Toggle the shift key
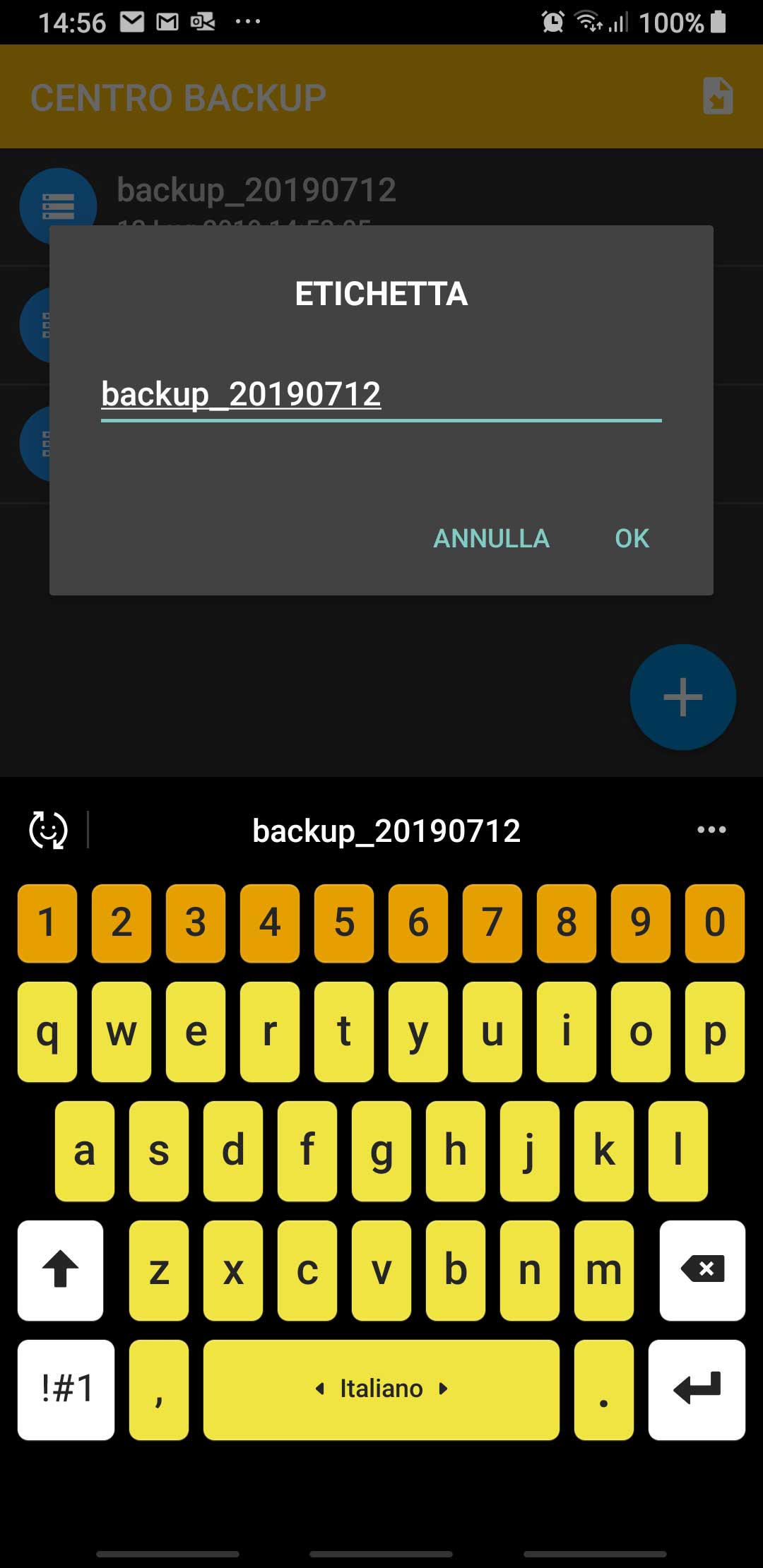Screen dimensions: 763x1568 coord(61,1270)
